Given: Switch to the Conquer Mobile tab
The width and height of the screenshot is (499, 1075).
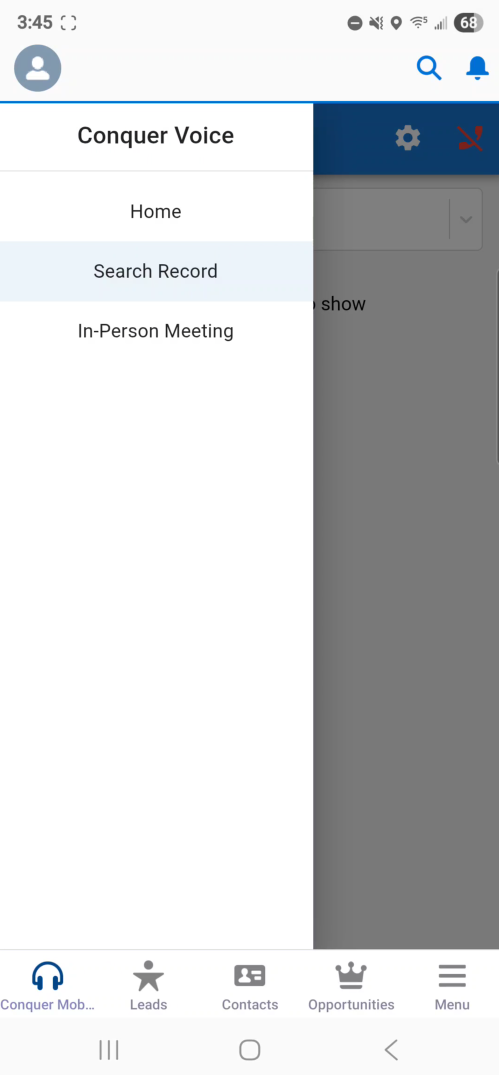Looking at the screenshot, I should click(47, 986).
